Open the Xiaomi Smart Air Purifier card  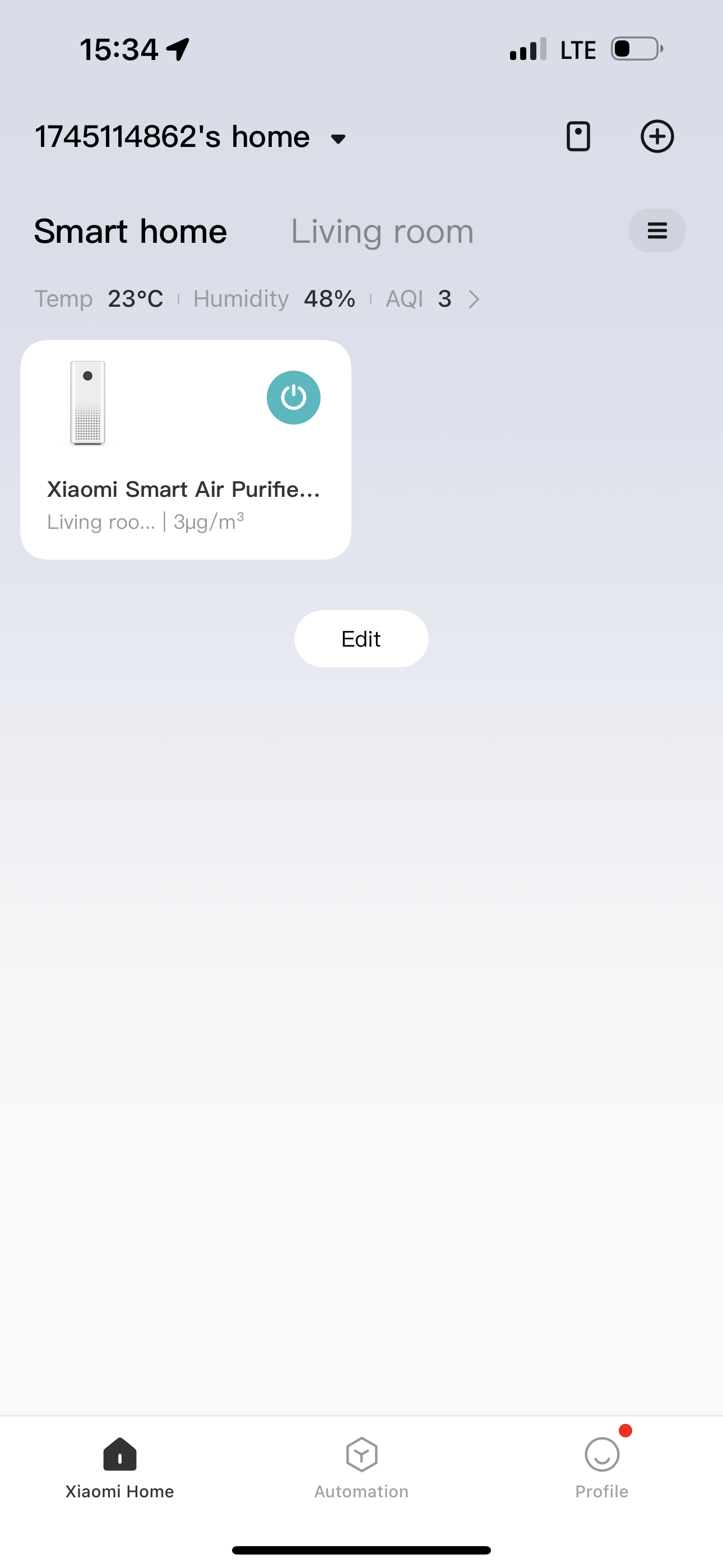[186, 450]
